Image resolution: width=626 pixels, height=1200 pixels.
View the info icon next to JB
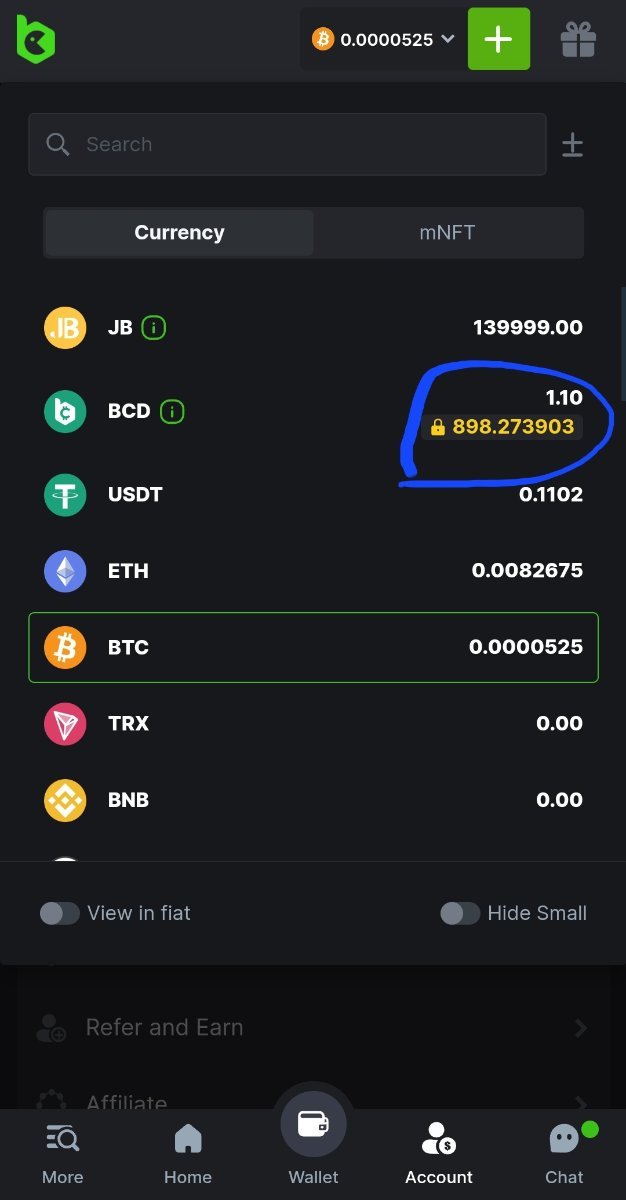click(x=153, y=328)
